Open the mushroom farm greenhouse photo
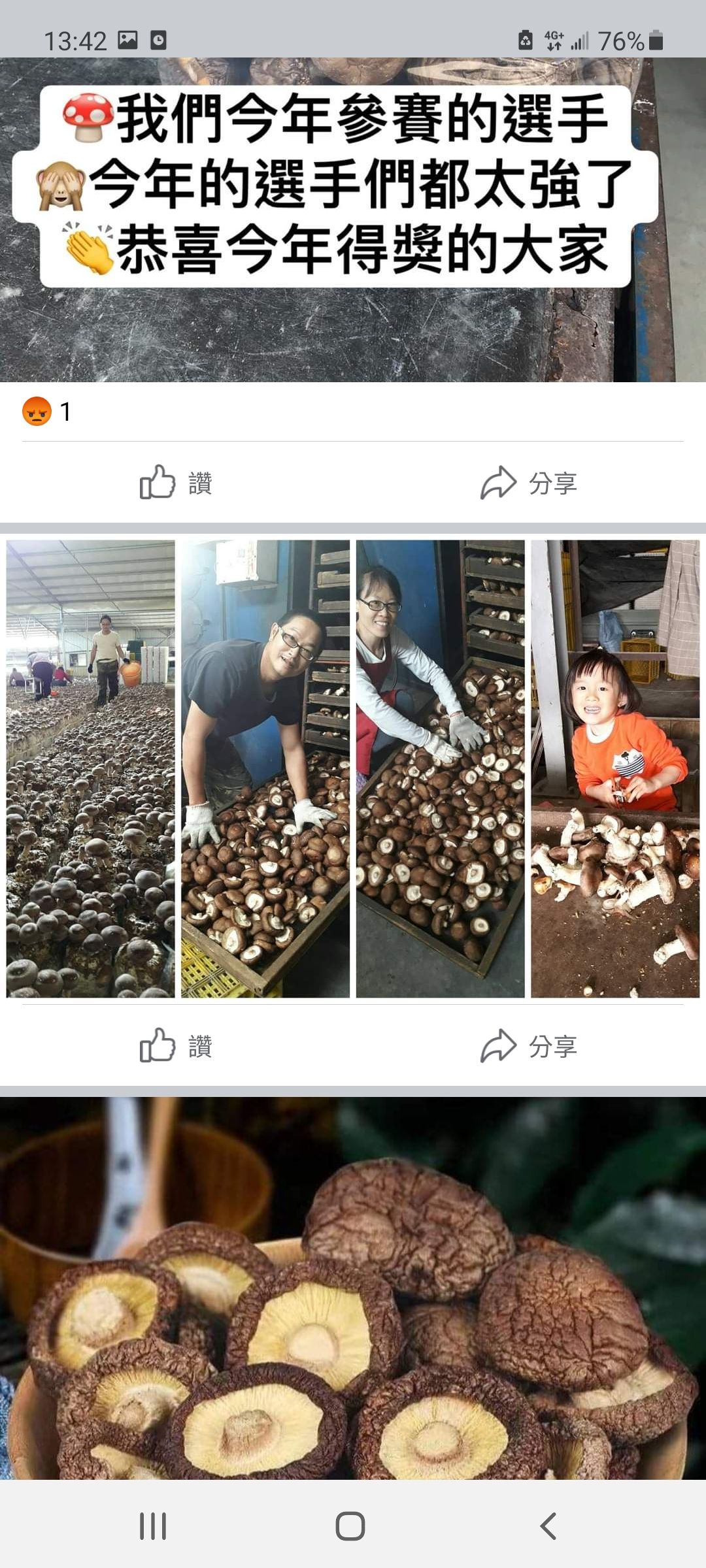This screenshot has width=706, height=1568. tap(91, 768)
